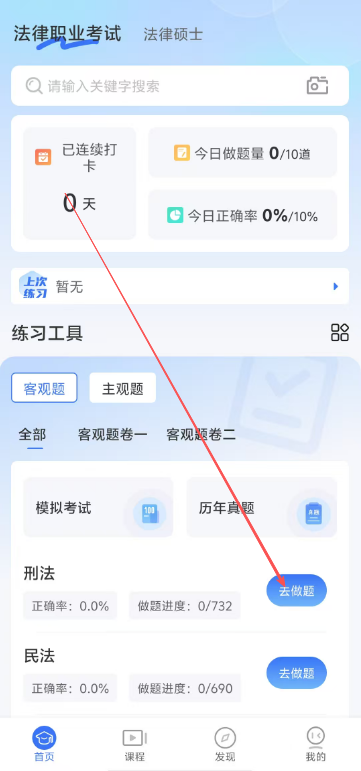Tap 去做题 for 民法
Screen dimensions: 361x771
[297, 673]
